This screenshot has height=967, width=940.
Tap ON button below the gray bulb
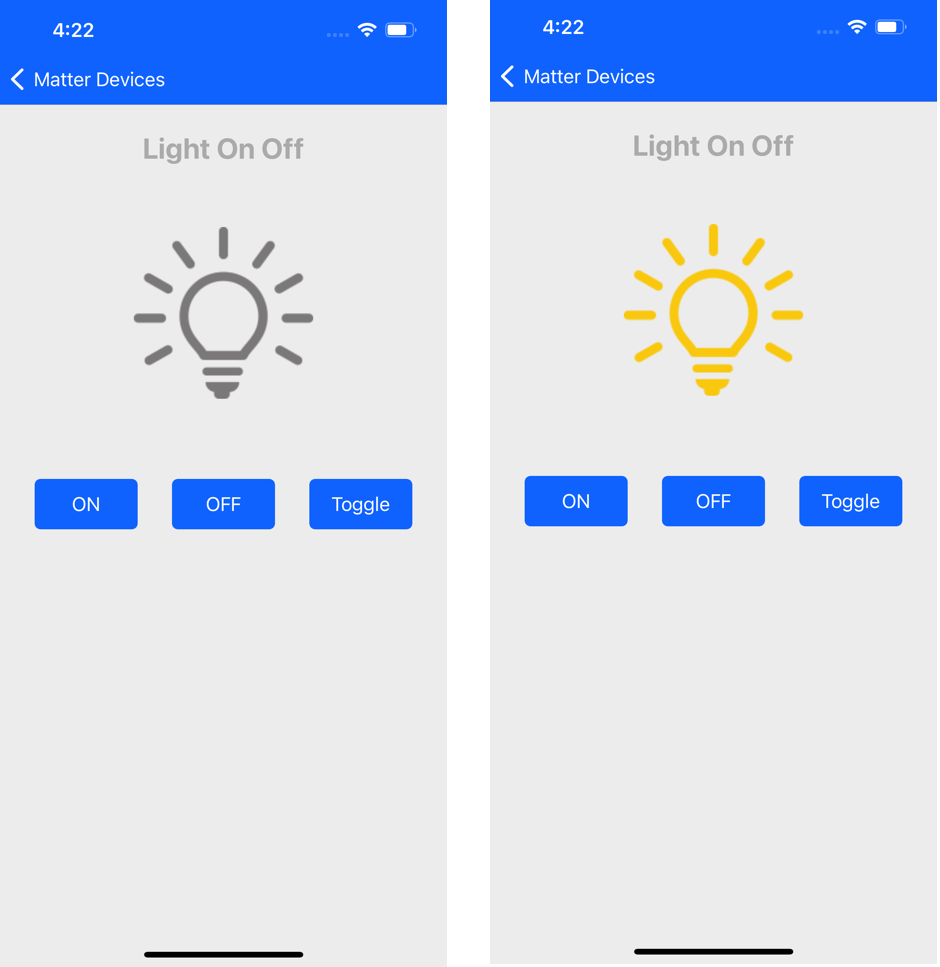point(86,504)
